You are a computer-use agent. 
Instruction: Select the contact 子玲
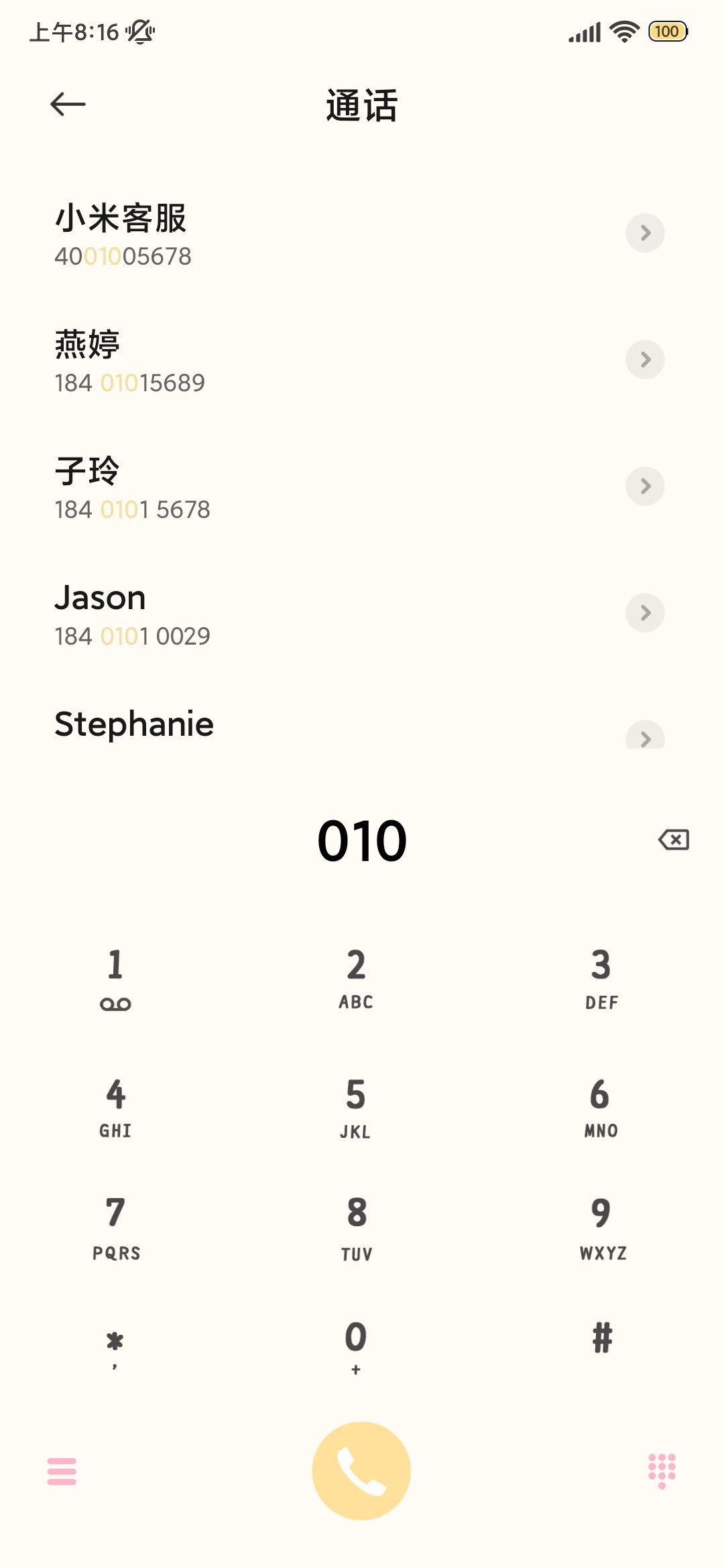point(362,487)
